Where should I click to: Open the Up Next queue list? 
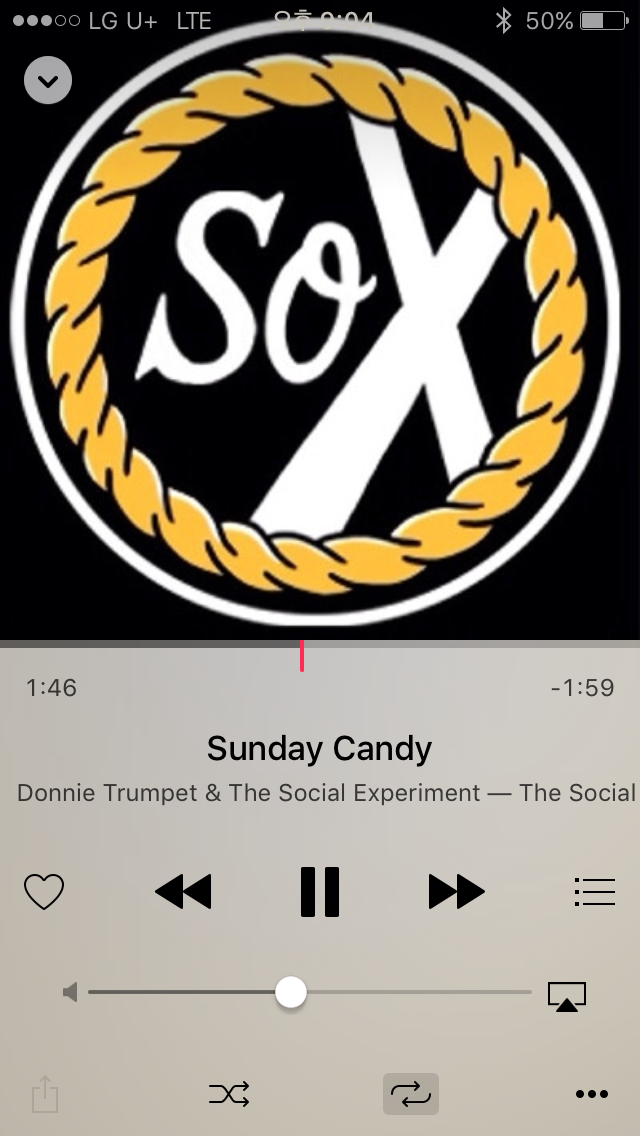point(595,891)
